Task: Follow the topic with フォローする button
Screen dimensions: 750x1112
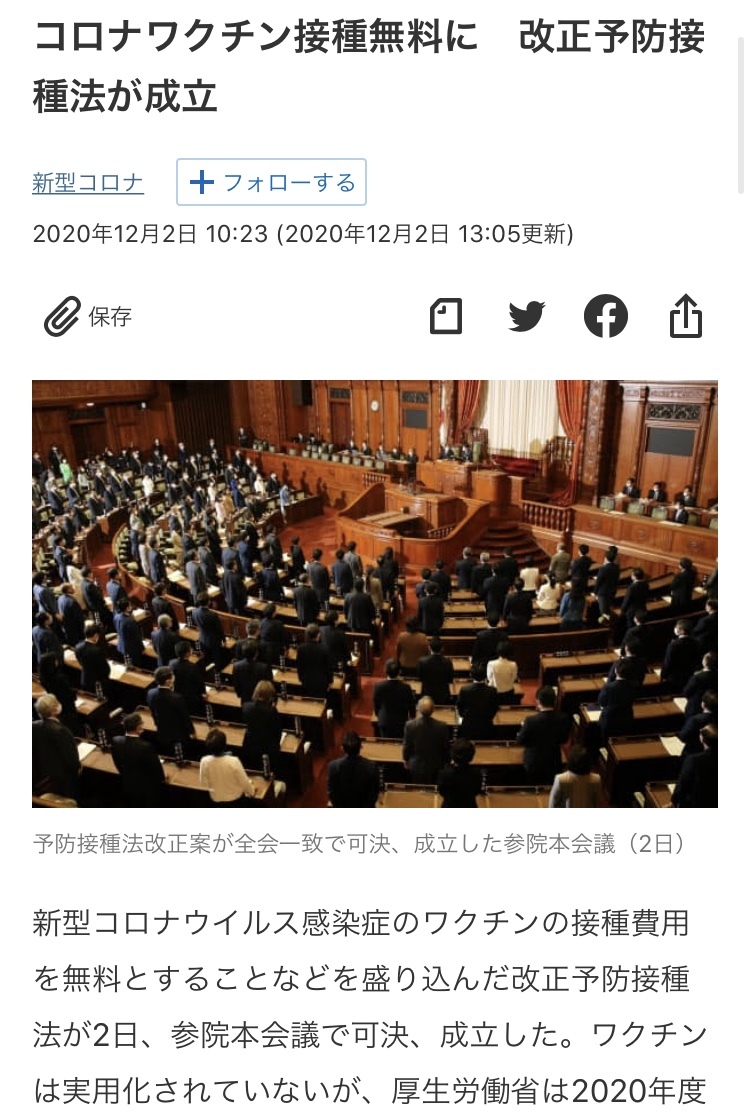Action: (x=272, y=182)
